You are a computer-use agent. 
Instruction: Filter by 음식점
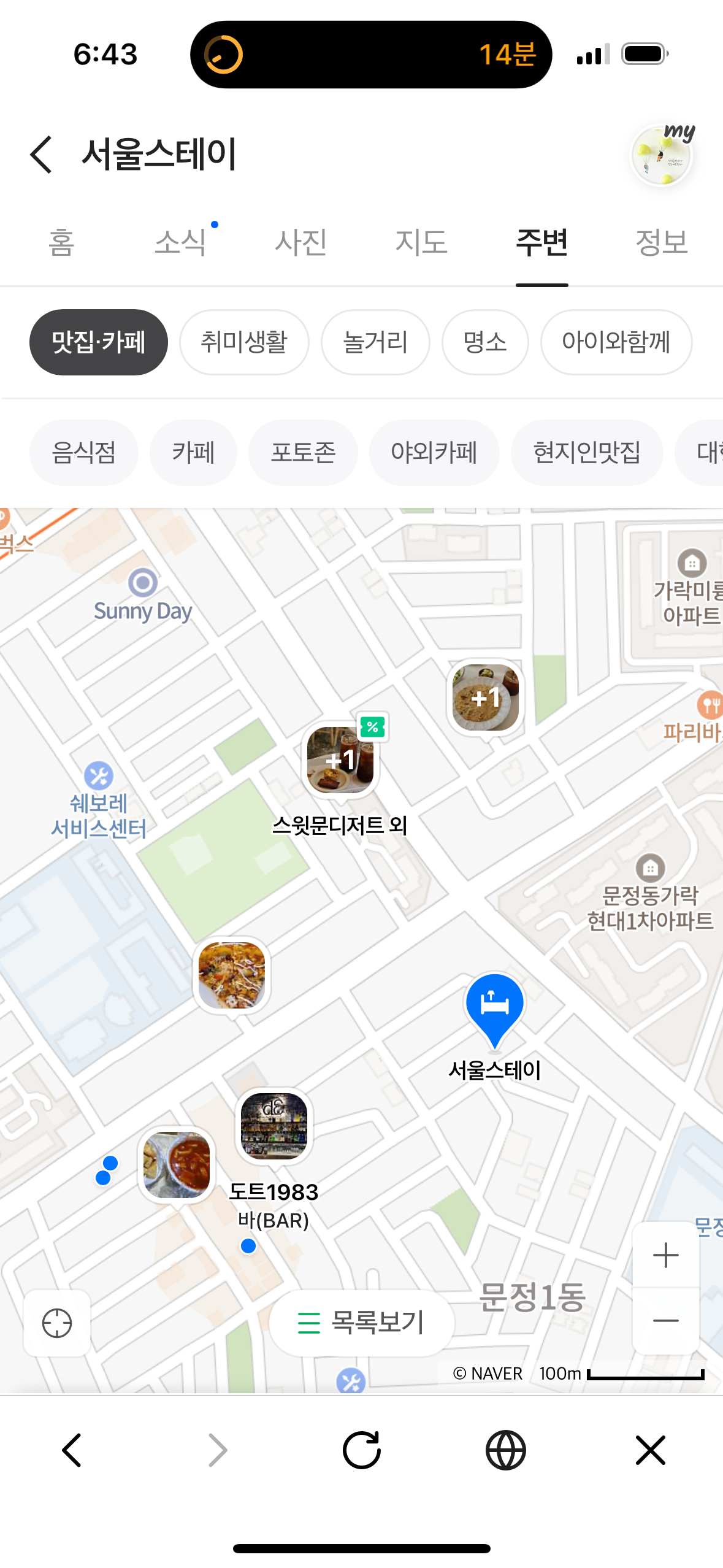84,453
